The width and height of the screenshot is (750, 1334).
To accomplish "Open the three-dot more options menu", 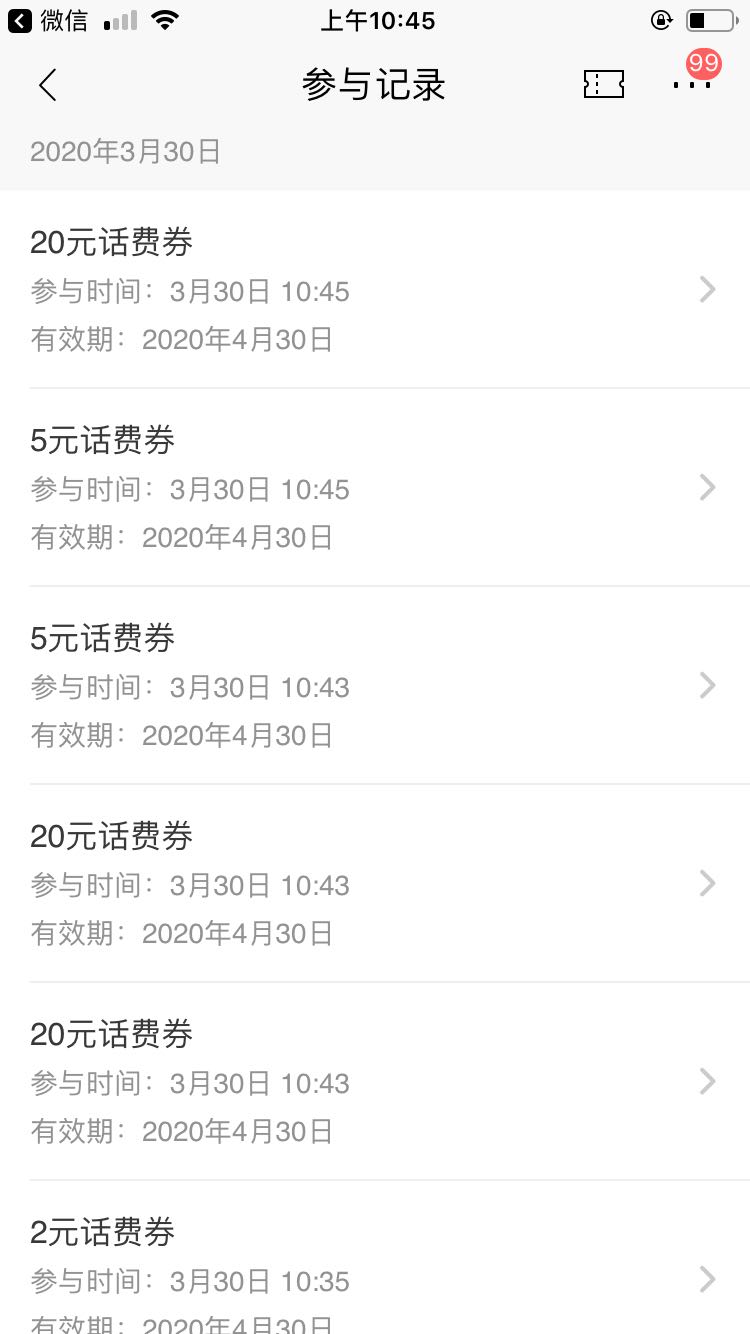I will [x=692, y=85].
